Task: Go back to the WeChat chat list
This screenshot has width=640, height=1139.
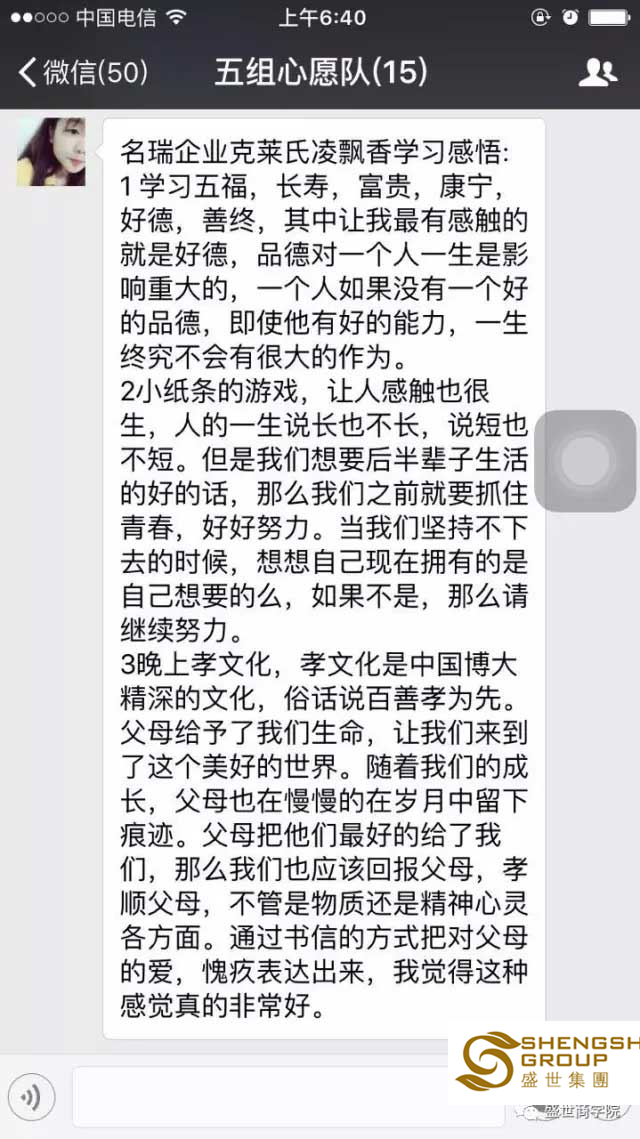Action: point(80,72)
